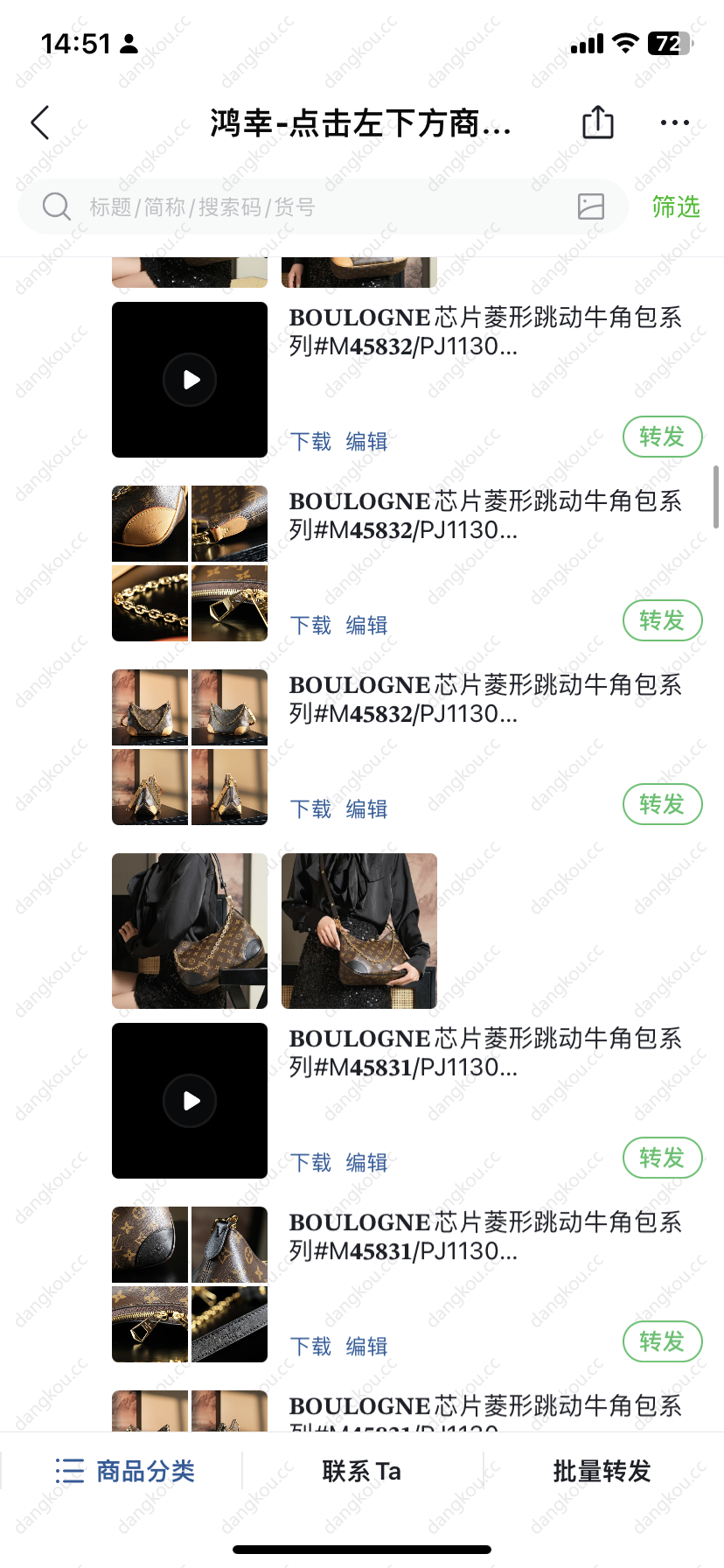
Task: Share this shop page
Action: click(598, 122)
